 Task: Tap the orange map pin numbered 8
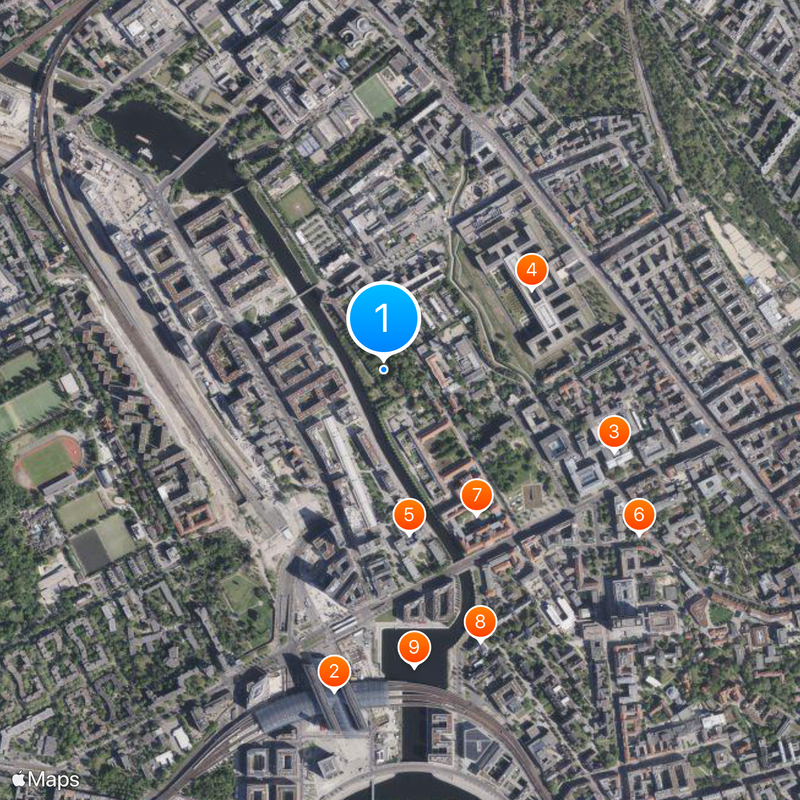click(x=480, y=622)
